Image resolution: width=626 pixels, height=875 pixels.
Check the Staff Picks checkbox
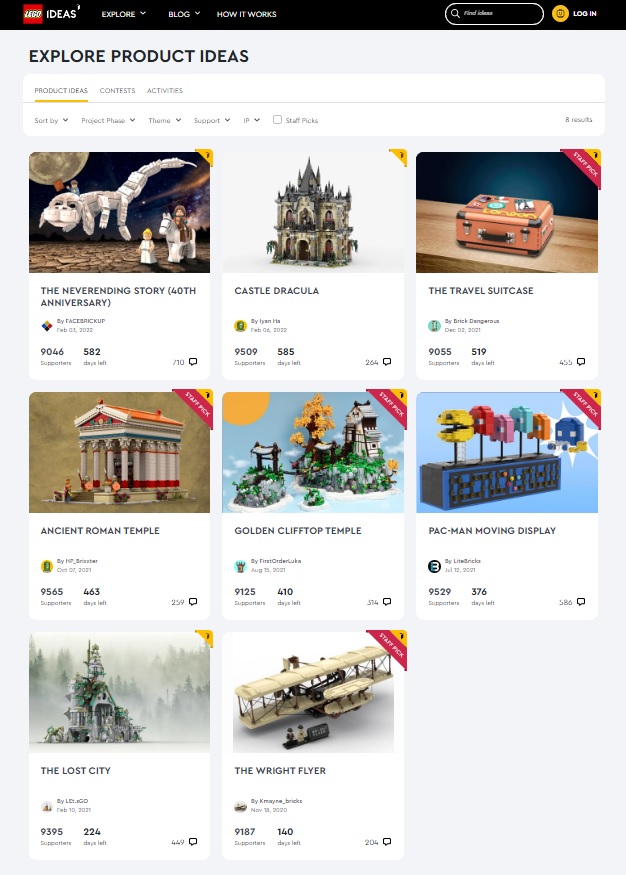(x=277, y=120)
